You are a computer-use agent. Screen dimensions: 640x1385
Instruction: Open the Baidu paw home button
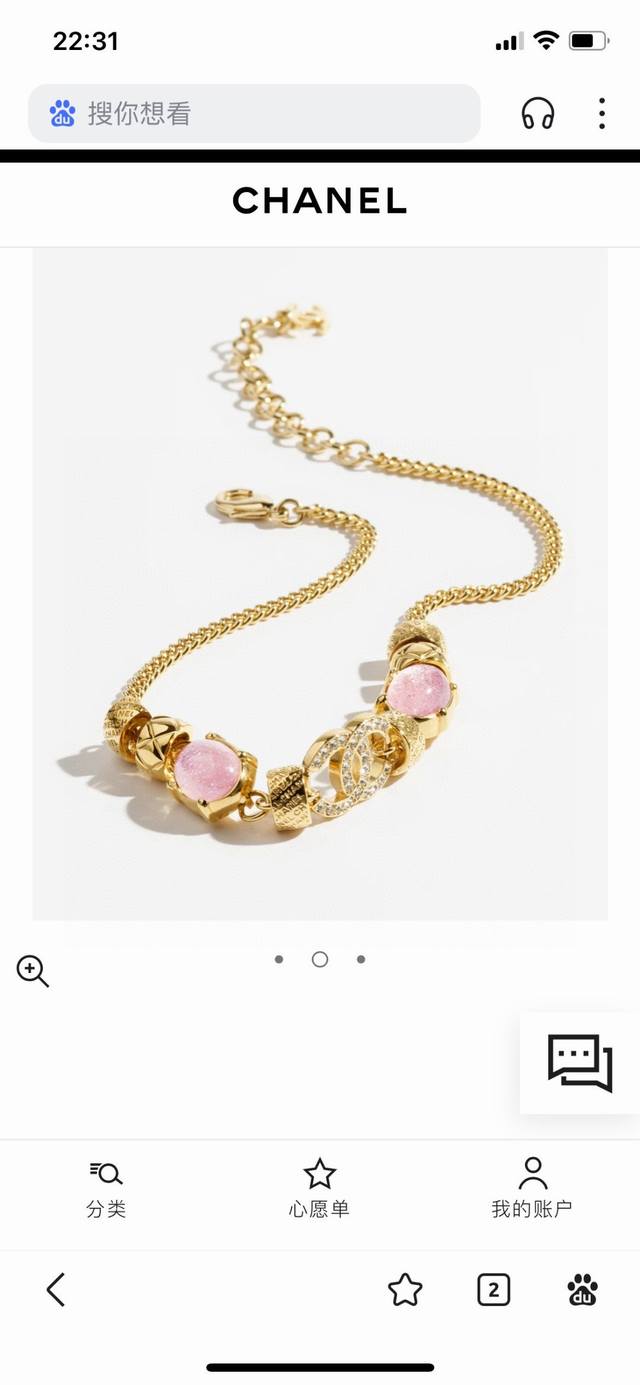point(582,1289)
